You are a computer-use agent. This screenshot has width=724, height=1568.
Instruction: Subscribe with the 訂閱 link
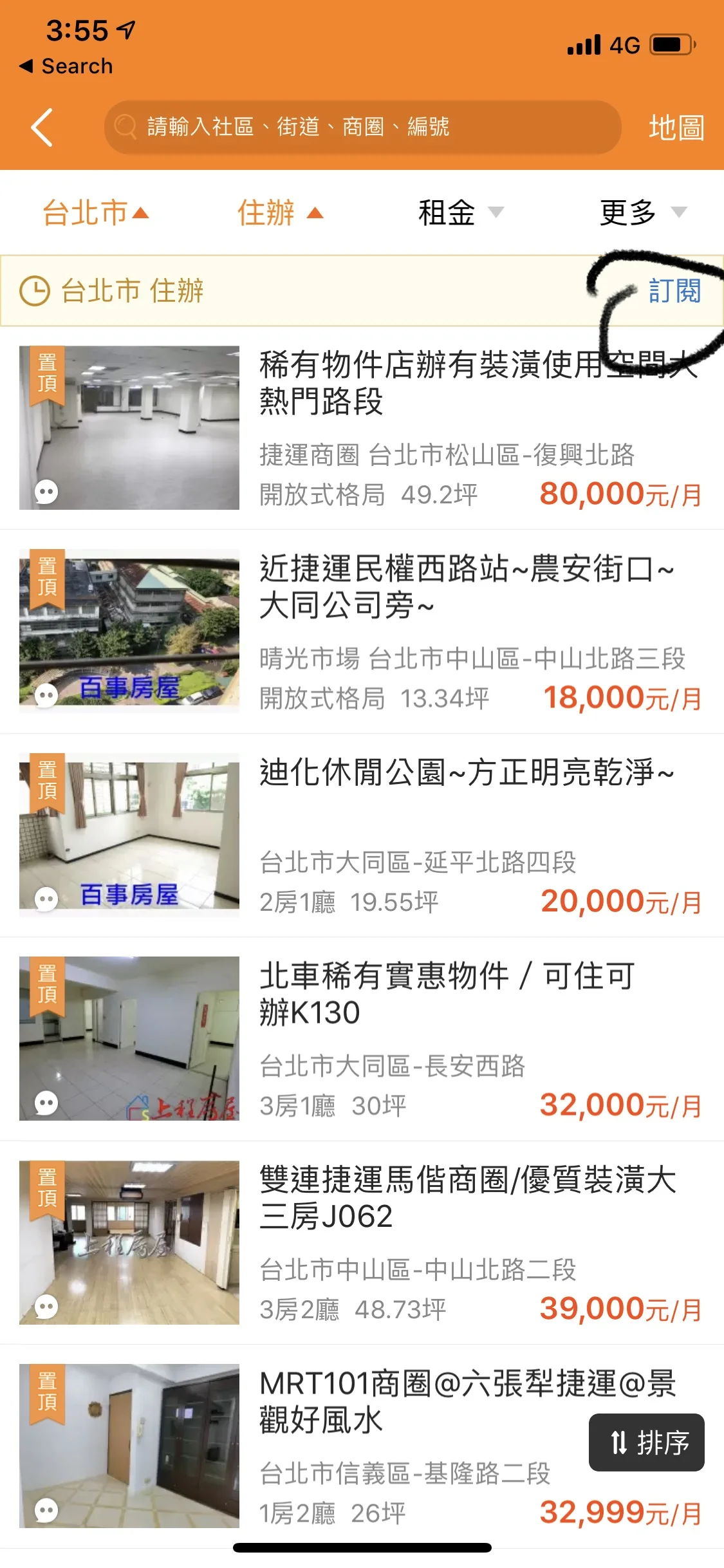tap(674, 291)
